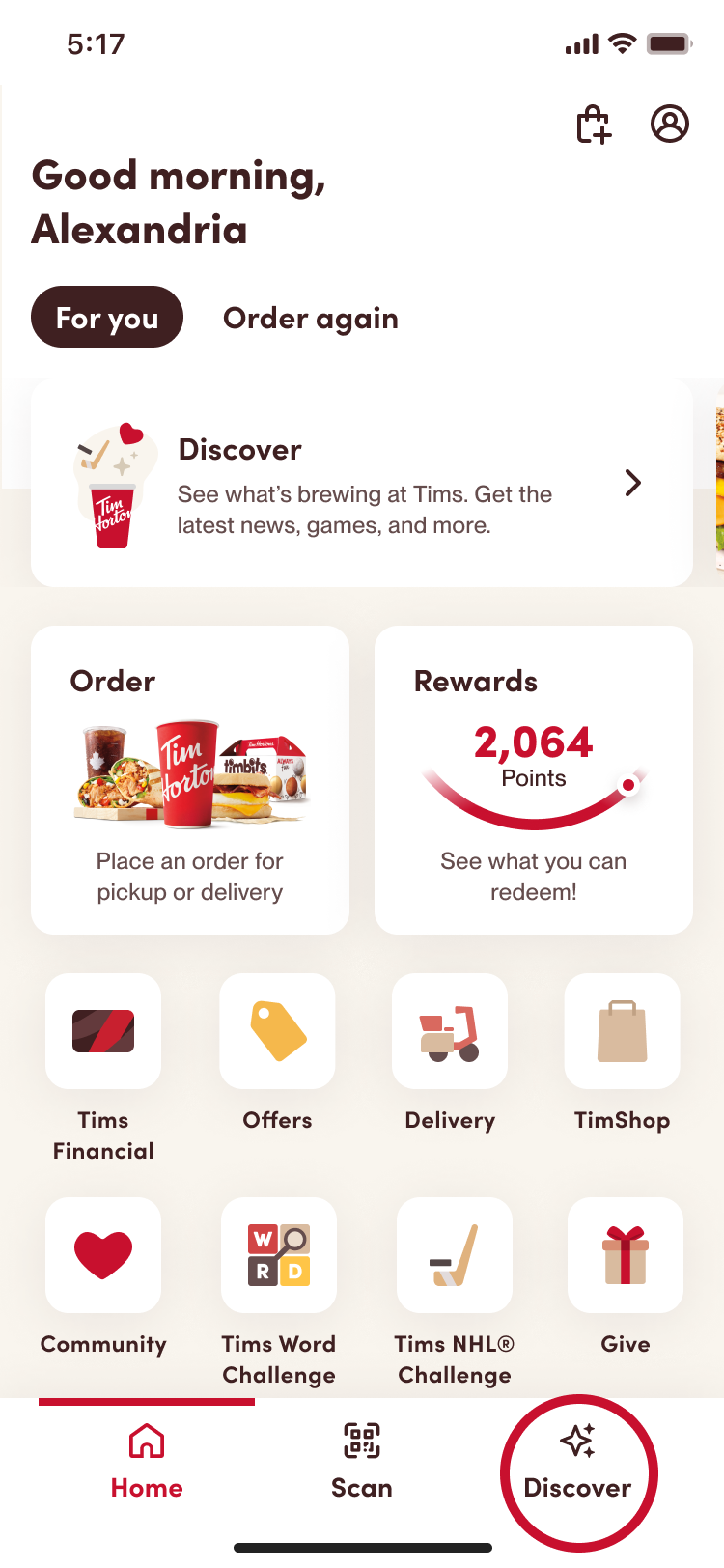This screenshot has height=1568, width=724.
Task: Switch to the Order again tab
Action: coord(310,318)
